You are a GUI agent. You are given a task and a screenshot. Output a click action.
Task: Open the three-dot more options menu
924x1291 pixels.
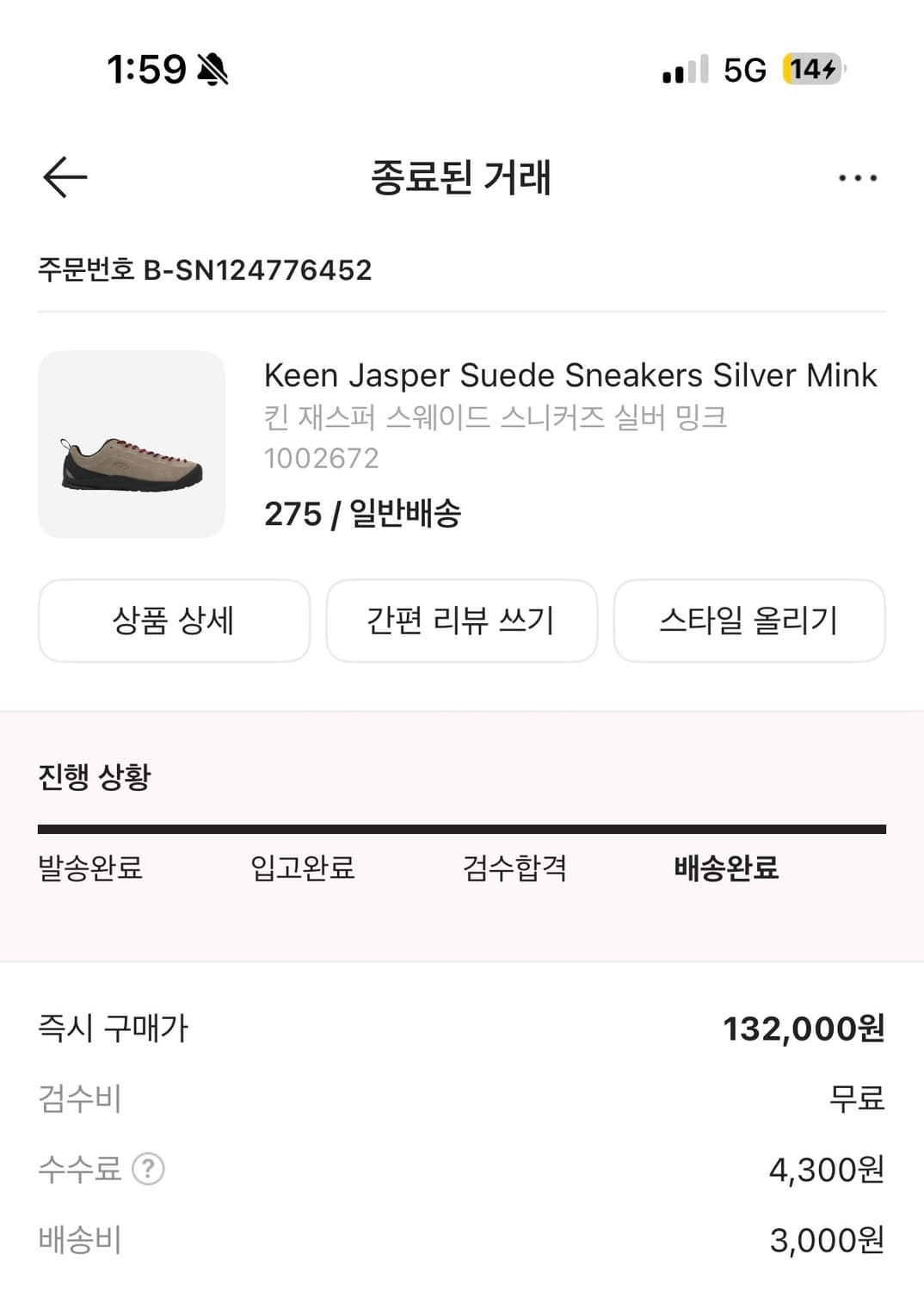857,177
